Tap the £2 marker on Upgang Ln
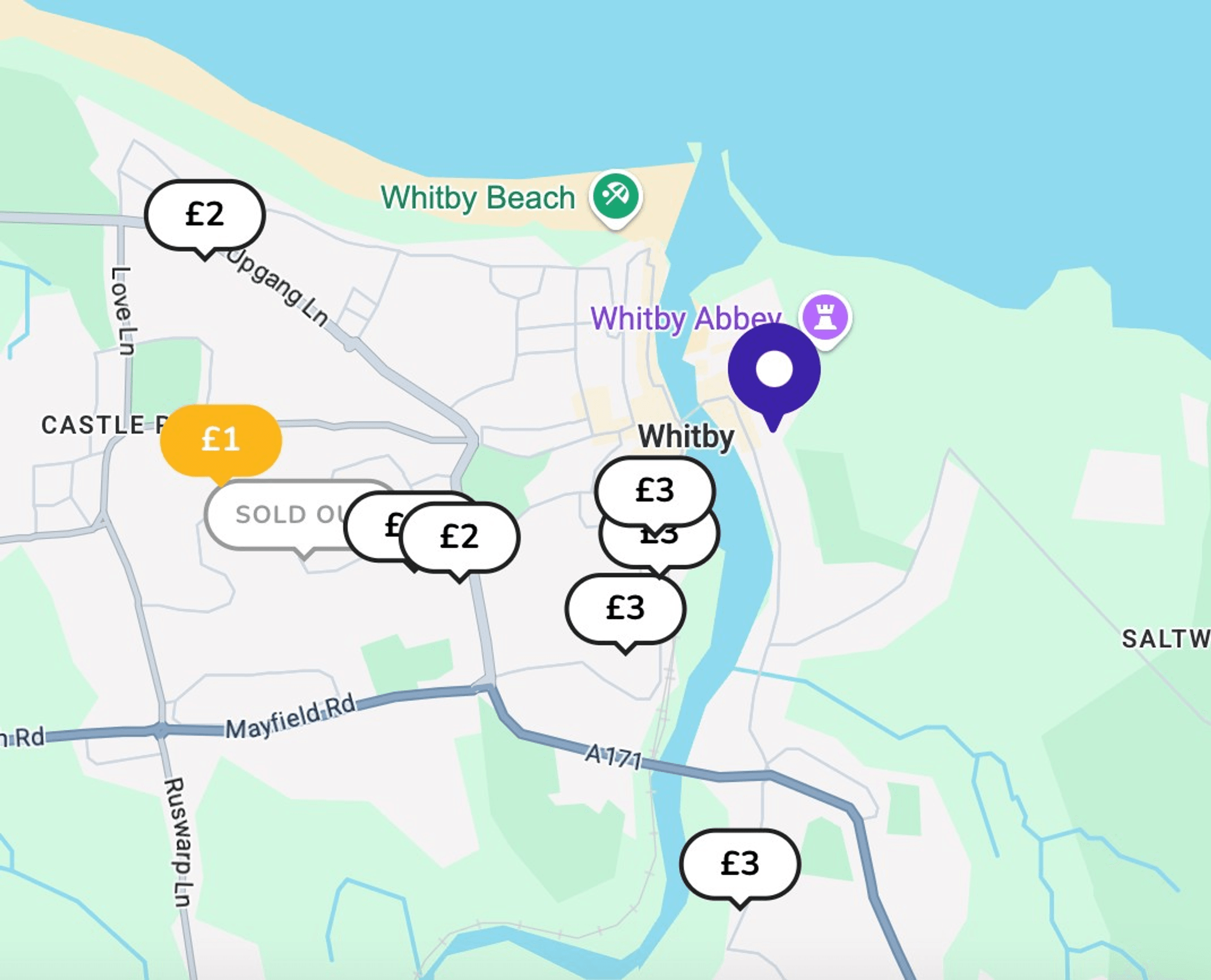The height and width of the screenshot is (980, 1211). pos(205,214)
